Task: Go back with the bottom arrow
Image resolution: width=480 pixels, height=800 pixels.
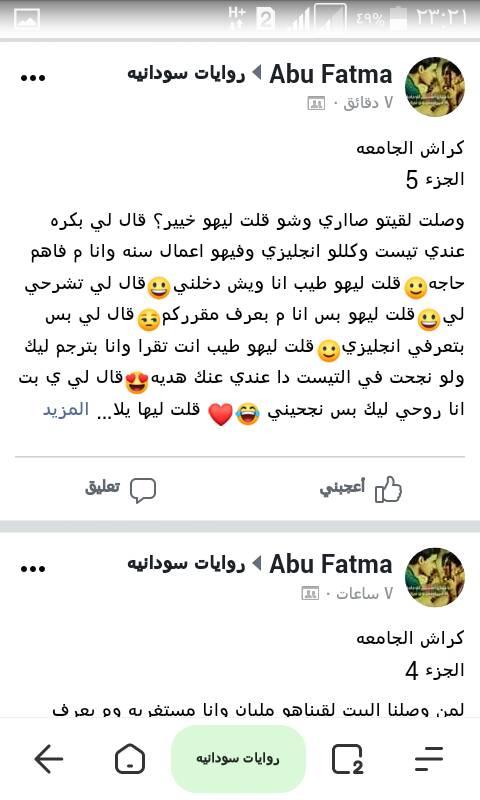Action: coord(48,759)
